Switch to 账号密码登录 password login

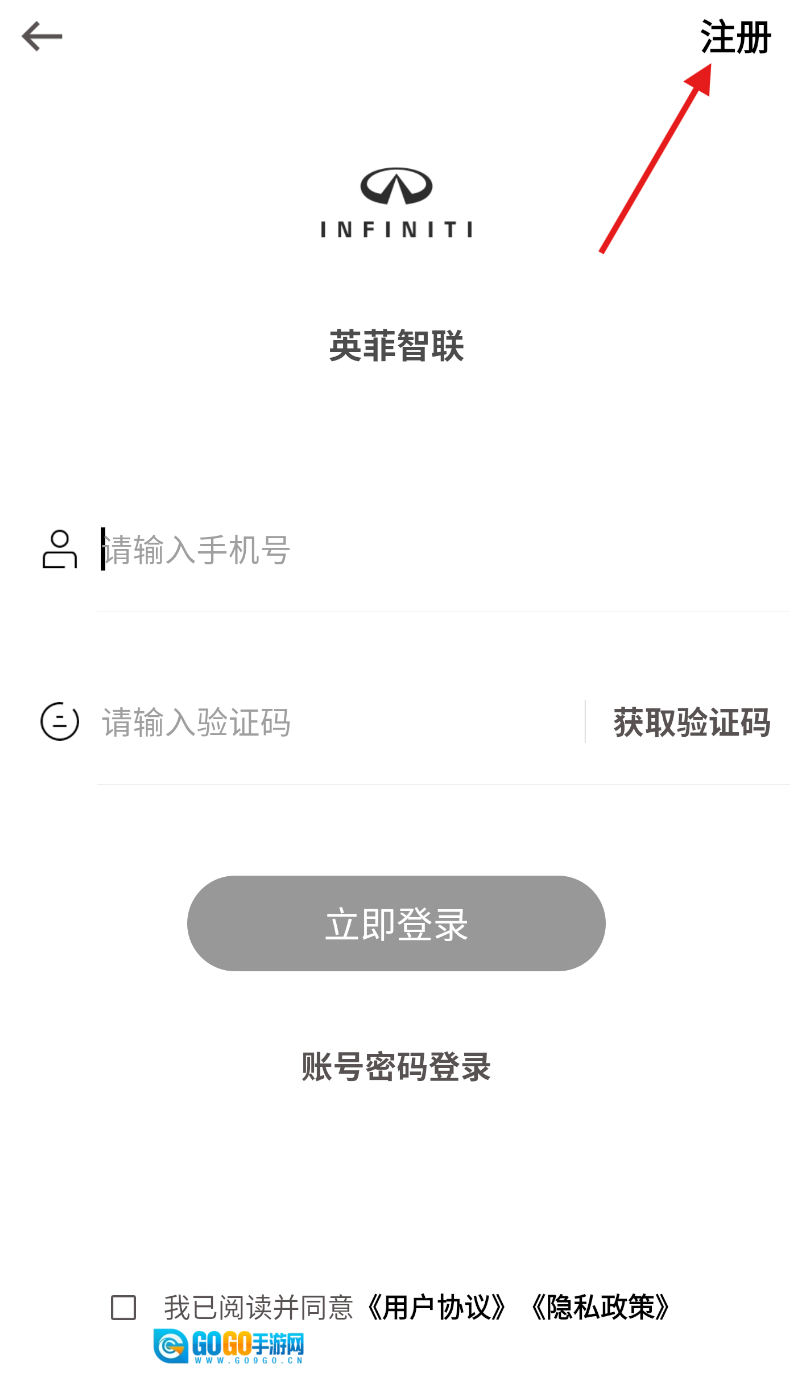pyautogui.click(x=396, y=1067)
